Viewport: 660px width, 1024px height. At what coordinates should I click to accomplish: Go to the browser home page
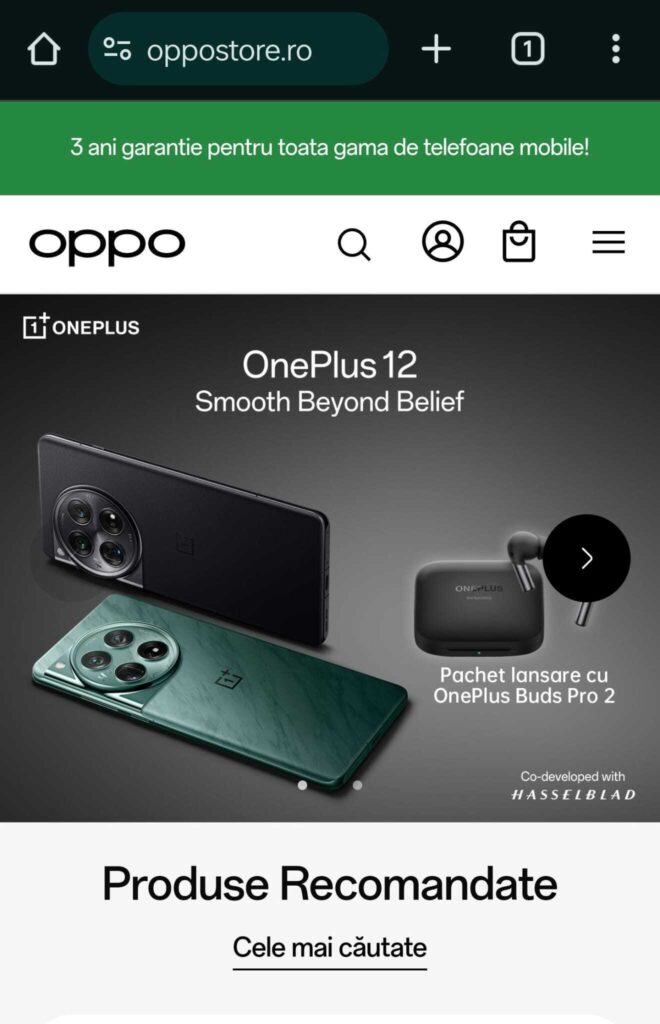43,49
